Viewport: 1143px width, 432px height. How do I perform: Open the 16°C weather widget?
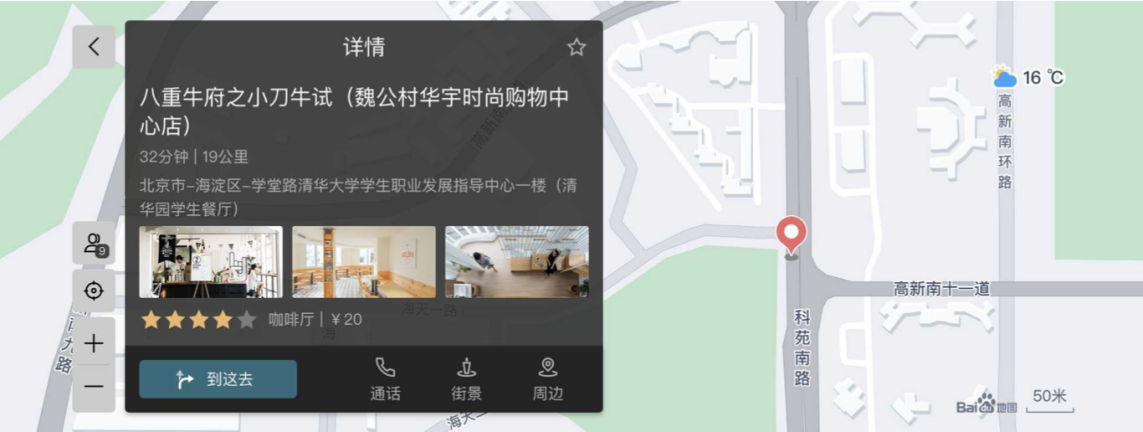click(x=1028, y=78)
